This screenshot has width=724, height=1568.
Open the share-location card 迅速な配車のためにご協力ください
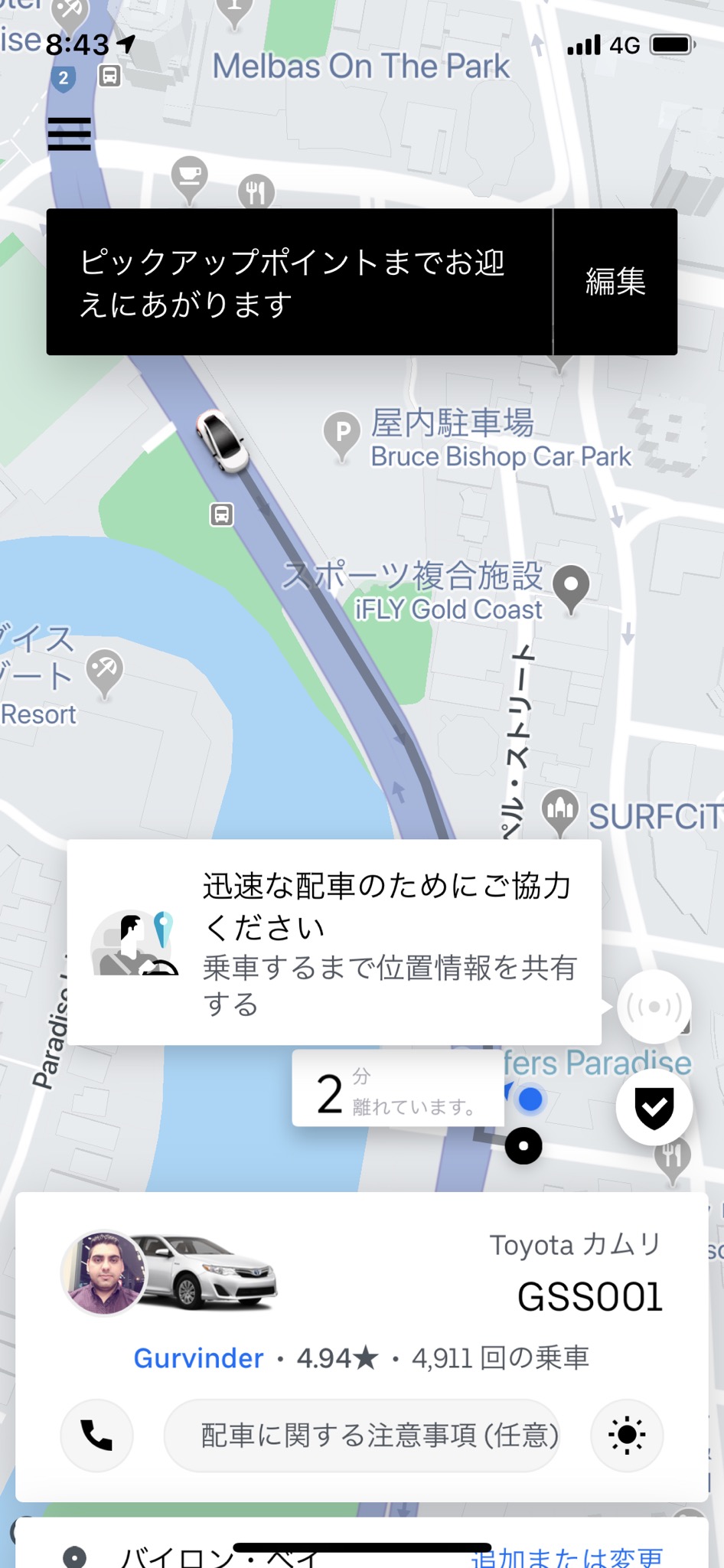coord(334,942)
